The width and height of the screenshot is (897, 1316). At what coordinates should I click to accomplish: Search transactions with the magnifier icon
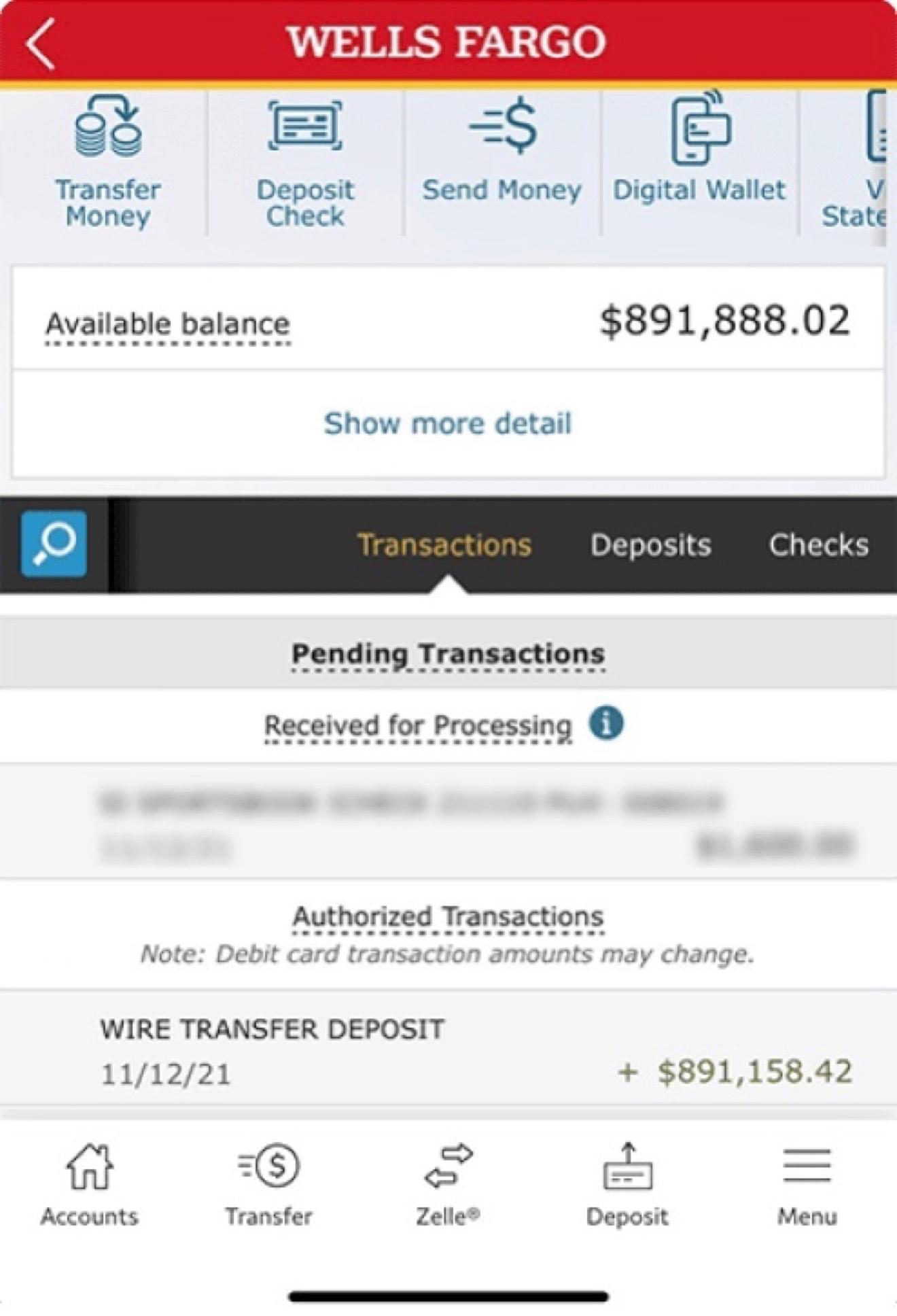[54, 544]
